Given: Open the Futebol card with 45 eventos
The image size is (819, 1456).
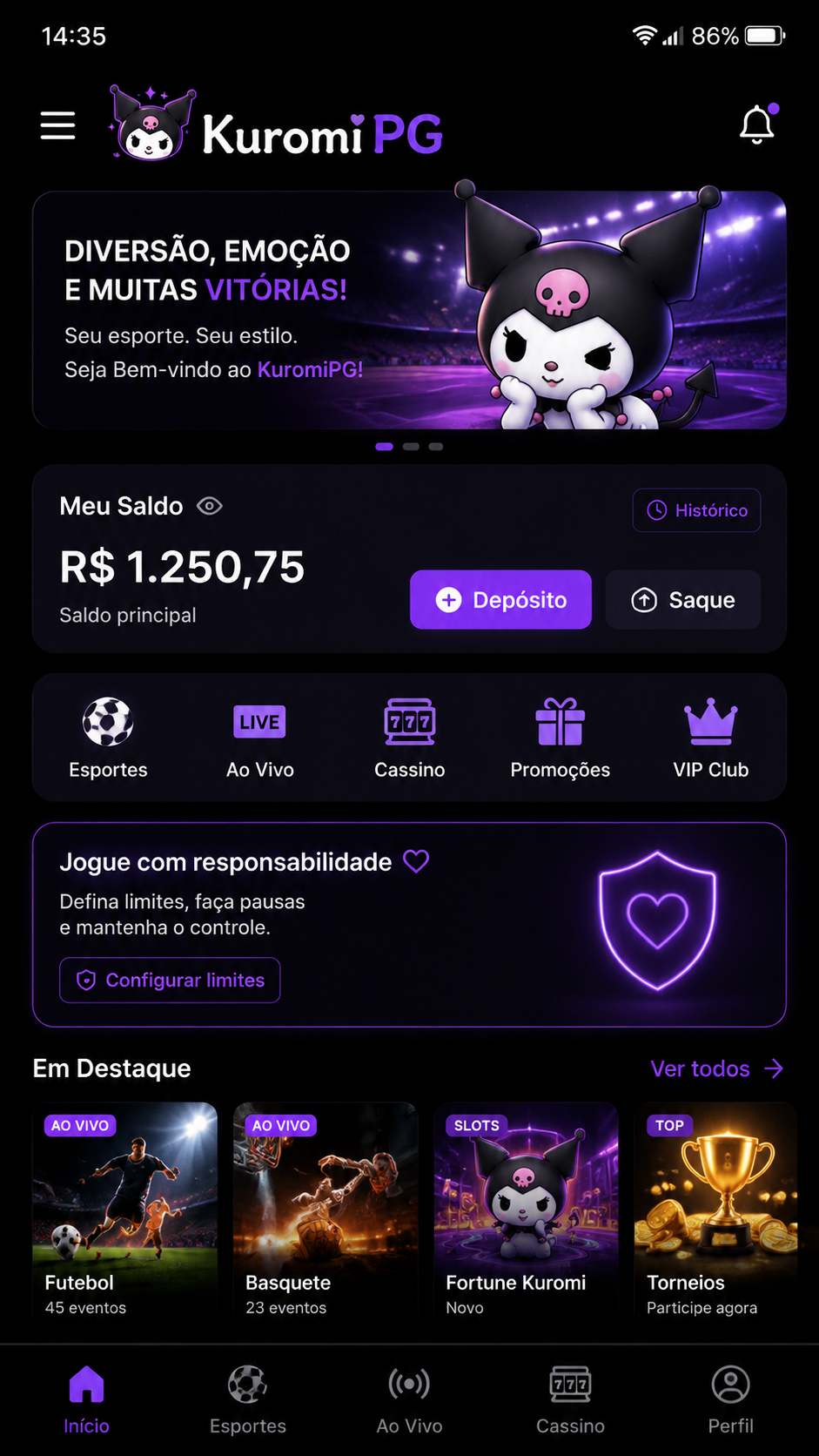Looking at the screenshot, I should (x=124, y=1211).
